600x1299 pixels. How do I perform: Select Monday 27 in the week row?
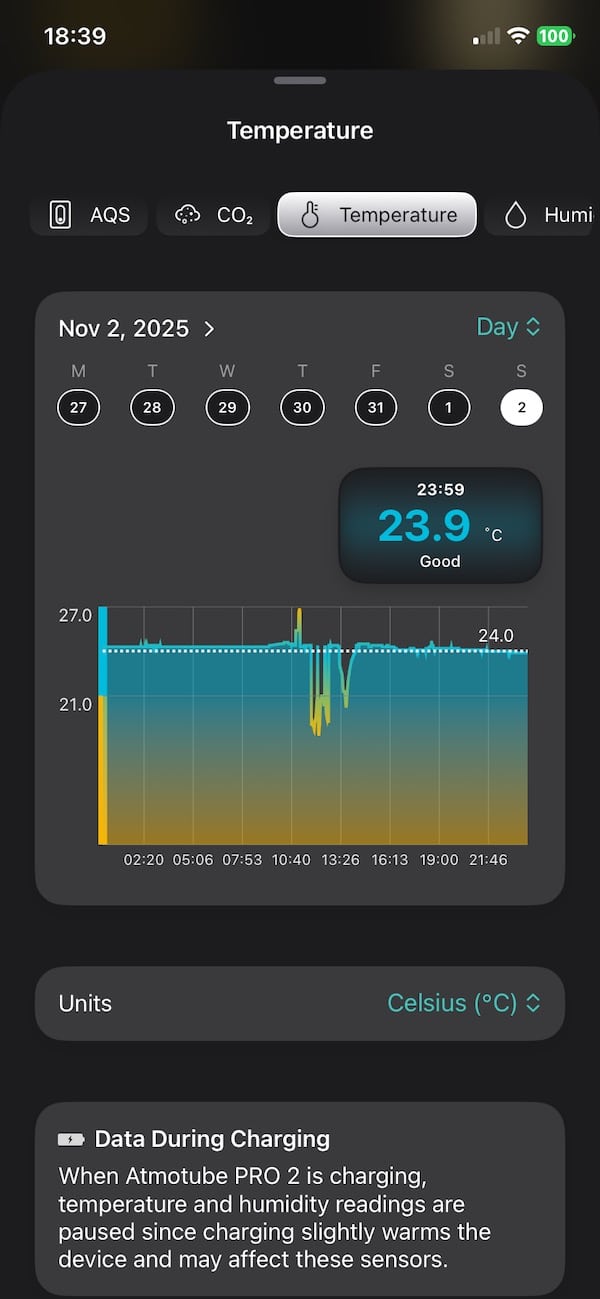click(78, 408)
